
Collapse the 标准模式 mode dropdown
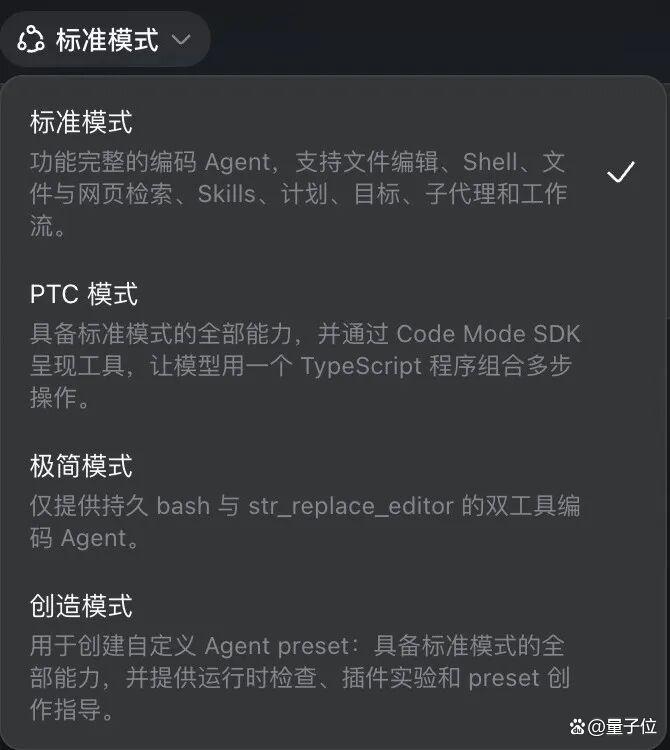(x=105, y=39)
